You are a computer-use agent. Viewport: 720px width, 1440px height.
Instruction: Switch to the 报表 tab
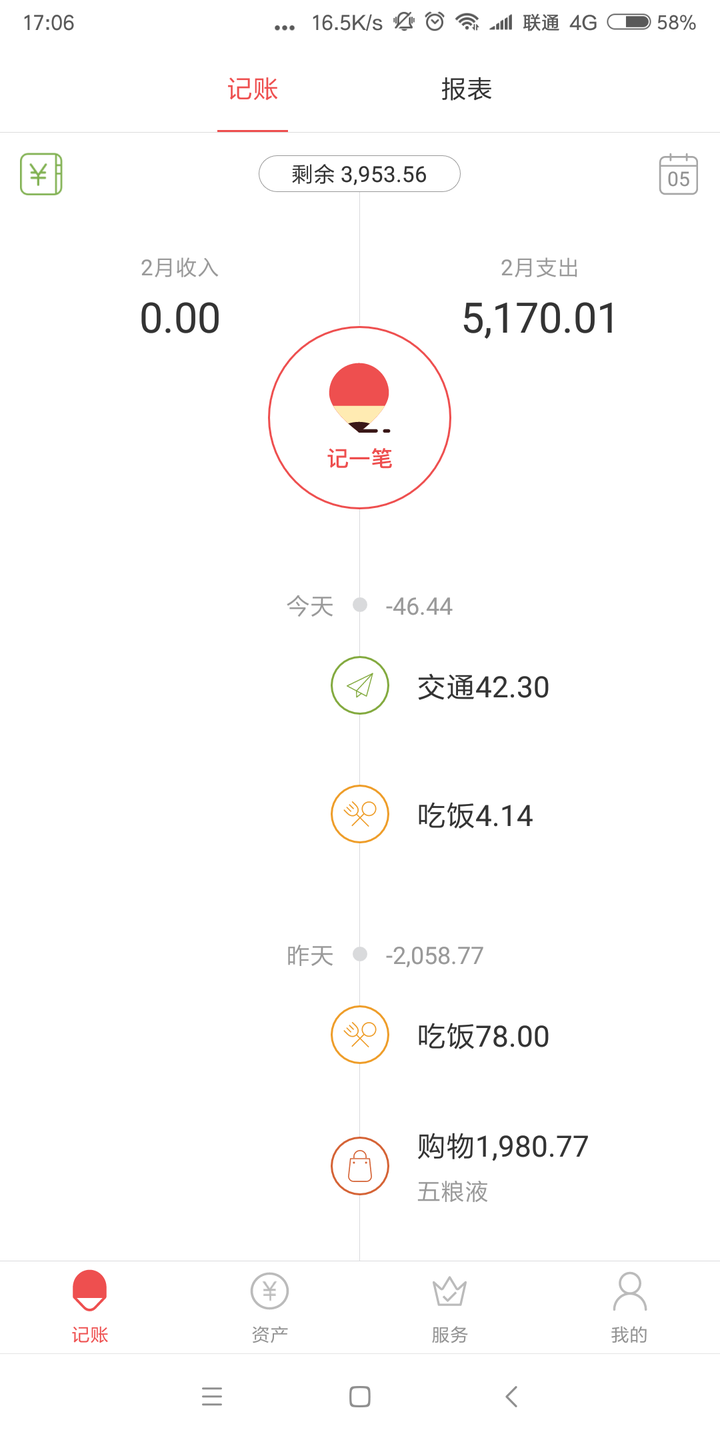click(x=466, y=90)
